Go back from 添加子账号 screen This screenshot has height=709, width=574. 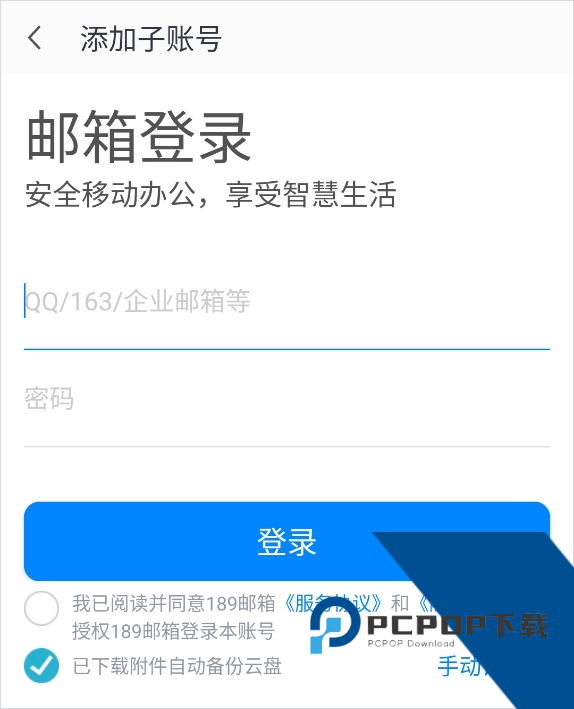click(x=35, y=38)
